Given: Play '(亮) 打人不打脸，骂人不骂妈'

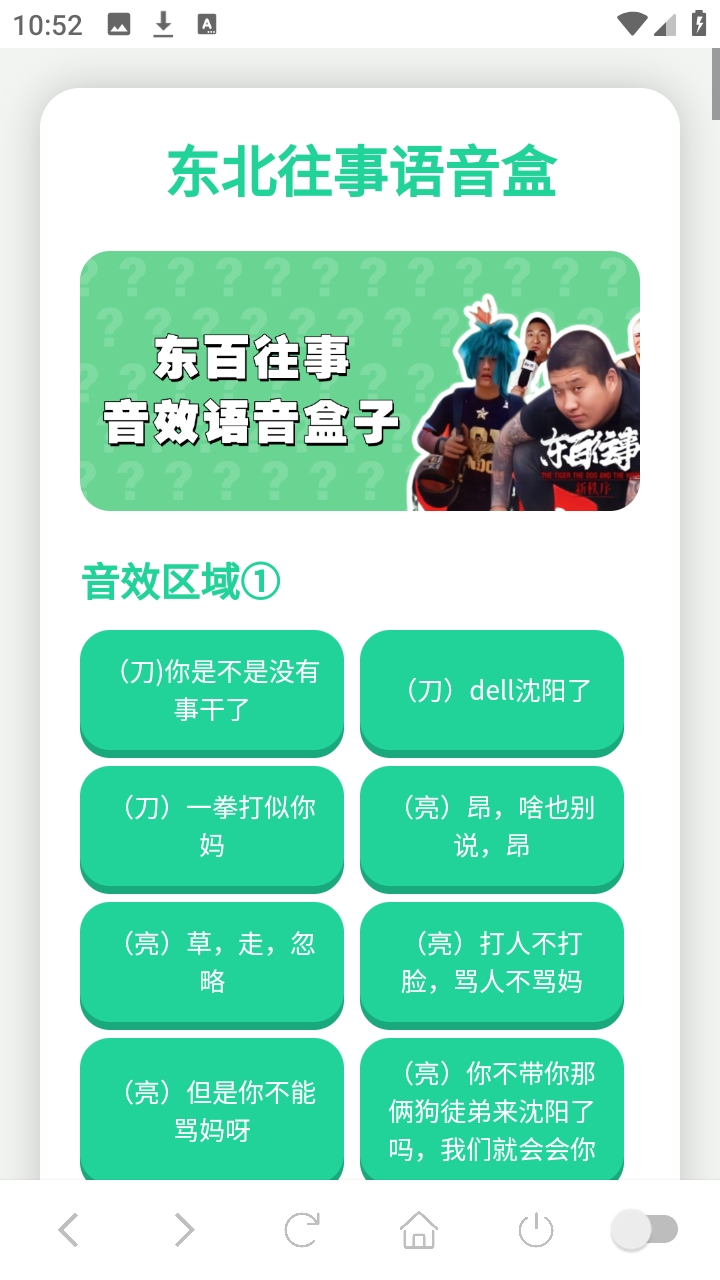Looking at the screenshot, I should point(492,963).
